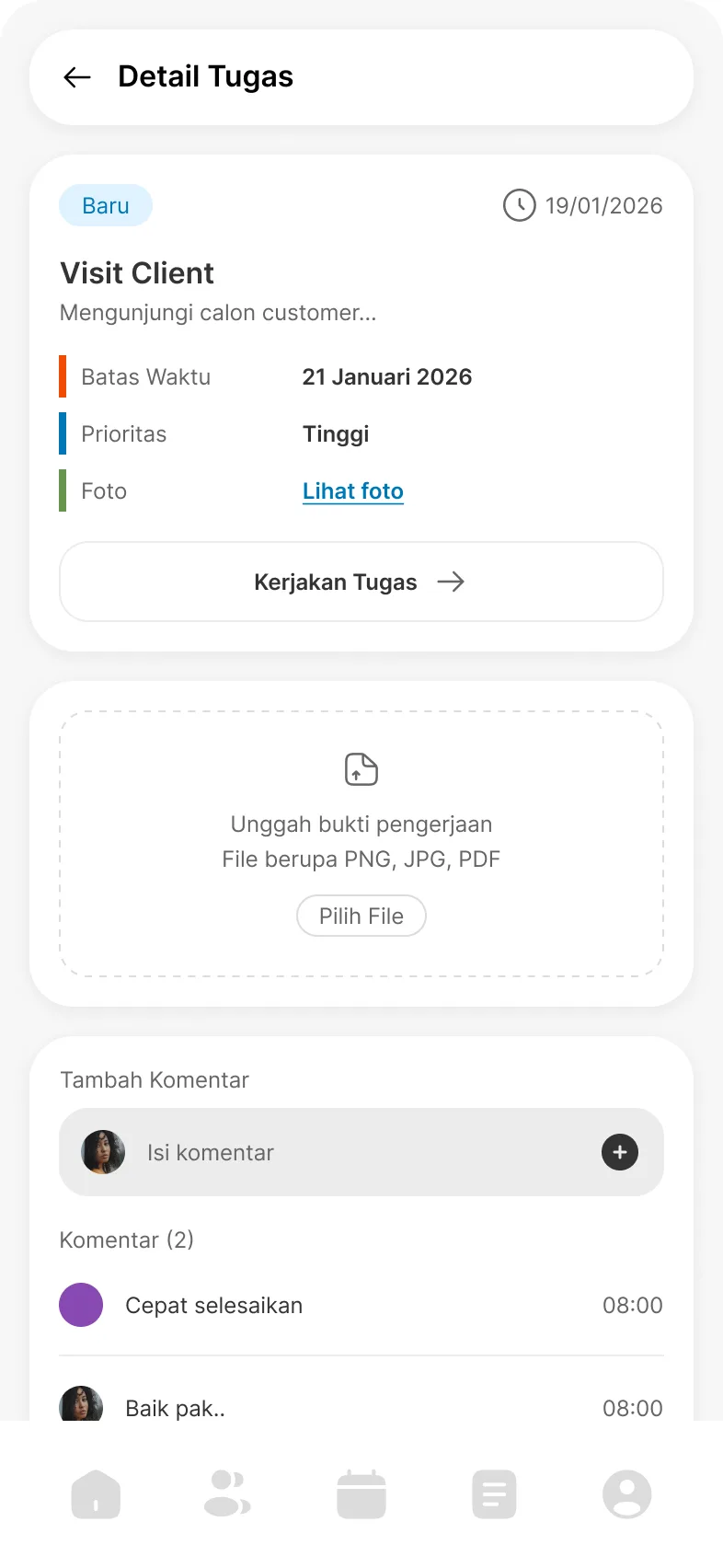Open the Home tab in bottom navigation
This screenshot has width=723, height=1568.
(x=96, y=1493)
